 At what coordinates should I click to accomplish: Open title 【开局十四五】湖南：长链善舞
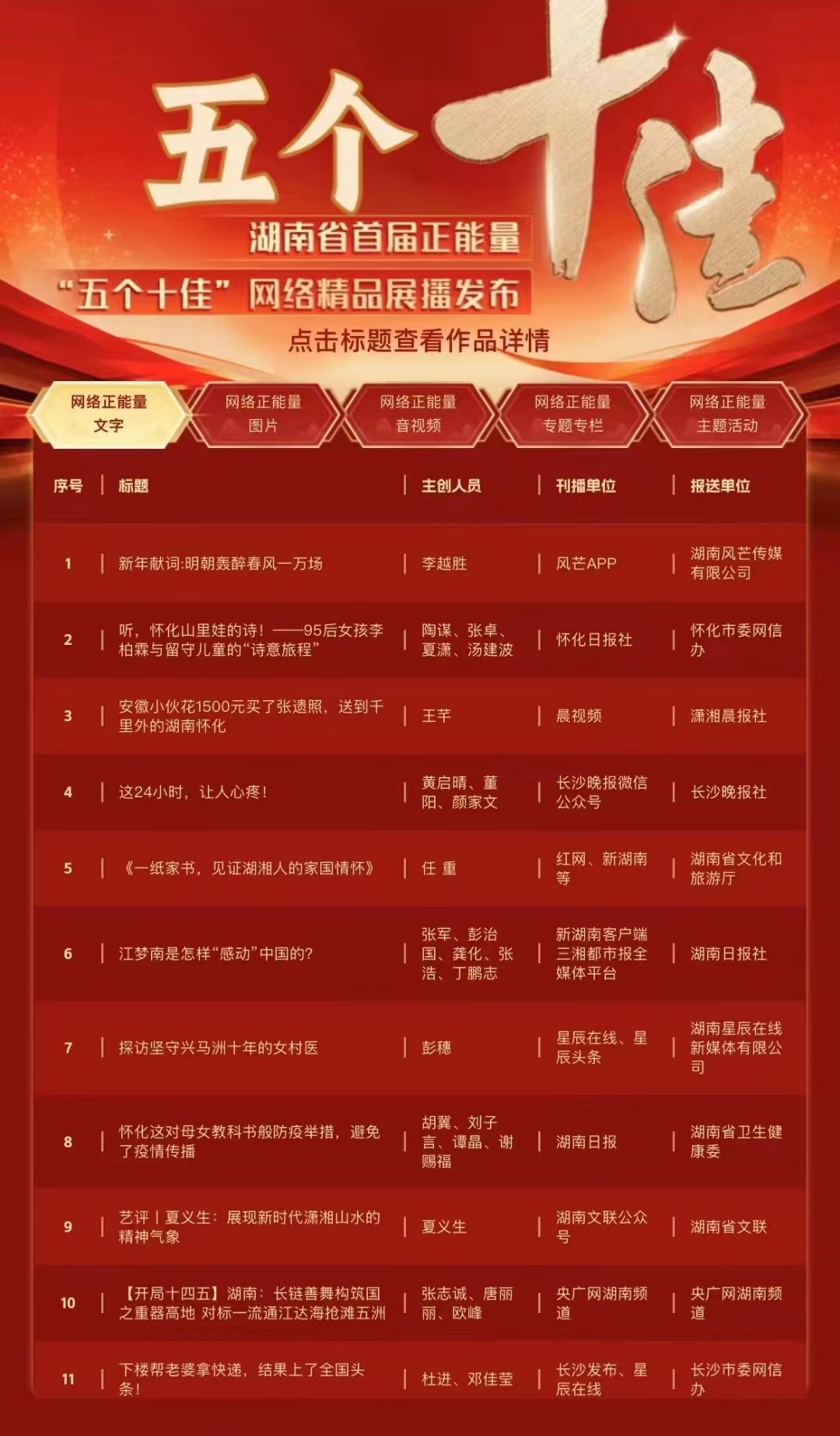[x=252, y=1303]
